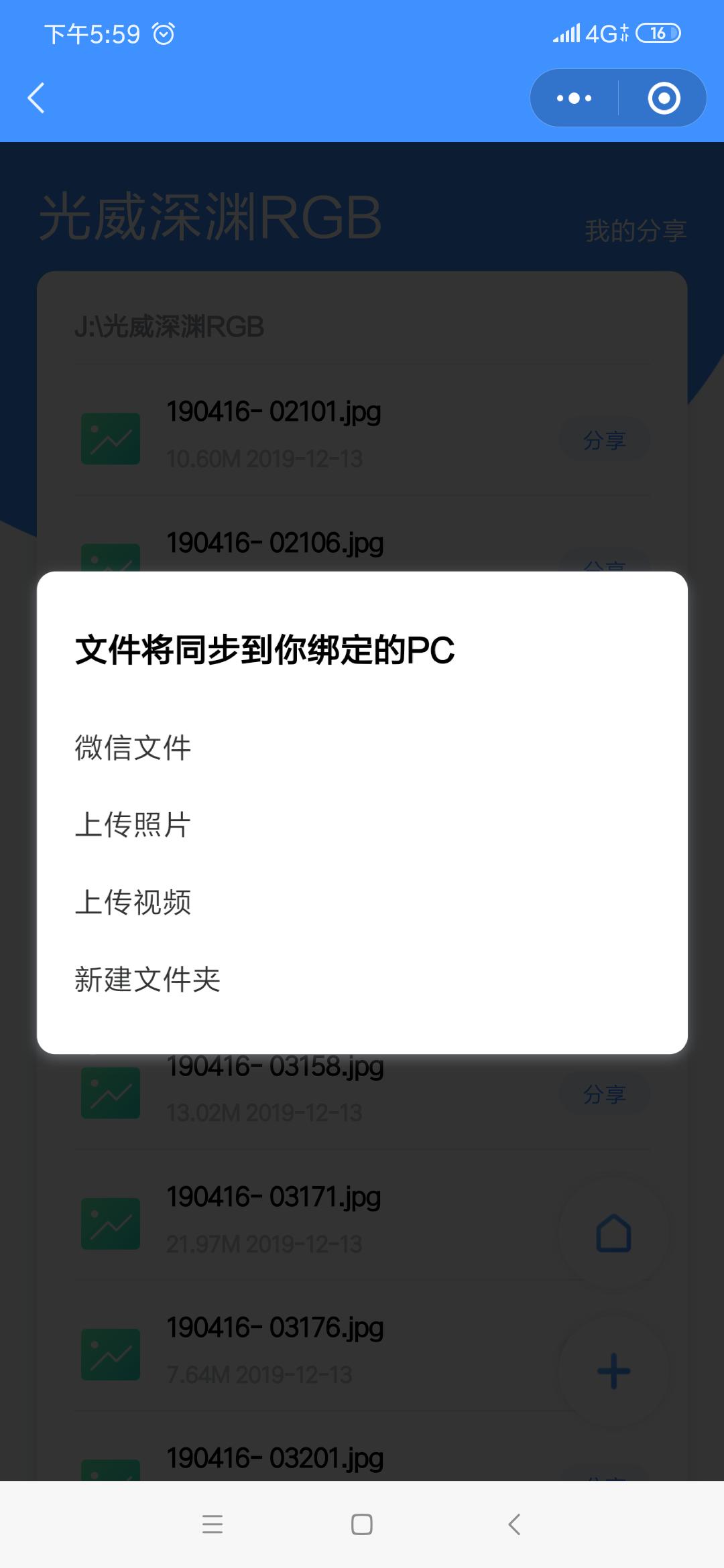Choose 上传视频 from the dialog
The height and width of the screenshot is (1568, 724).
131,903
